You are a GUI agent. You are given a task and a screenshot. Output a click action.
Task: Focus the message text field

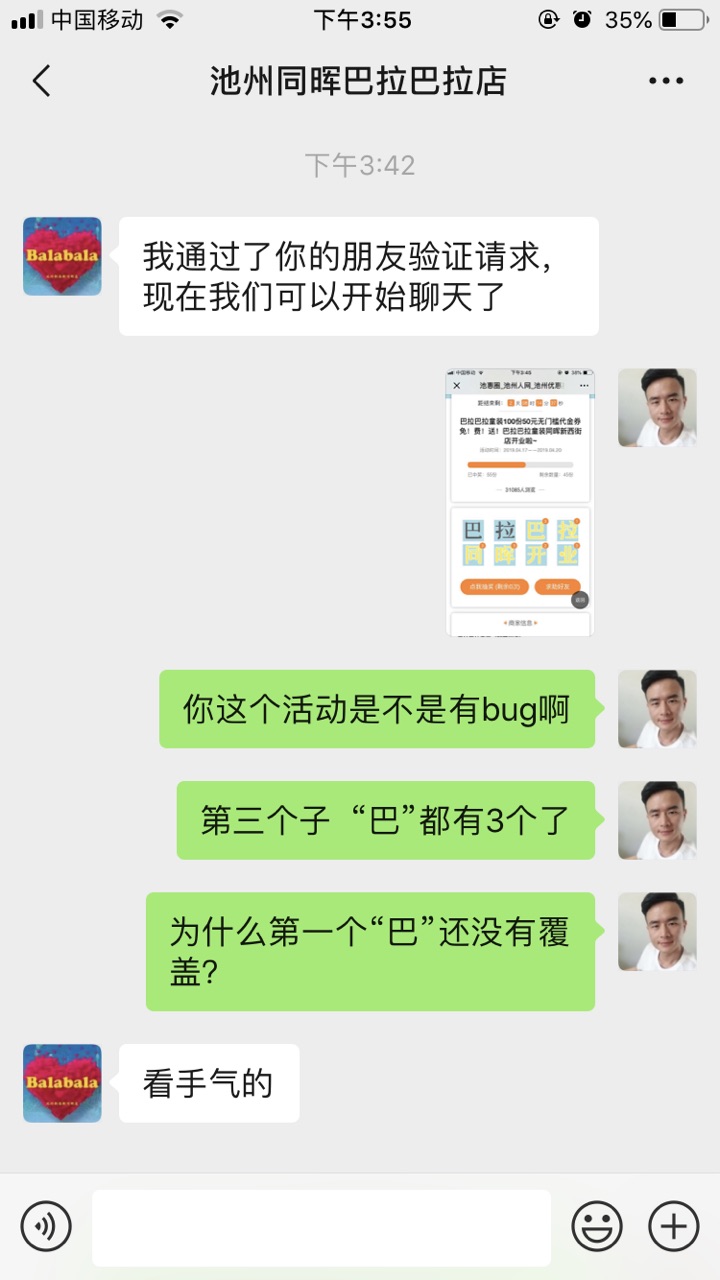click(321, 1227)
